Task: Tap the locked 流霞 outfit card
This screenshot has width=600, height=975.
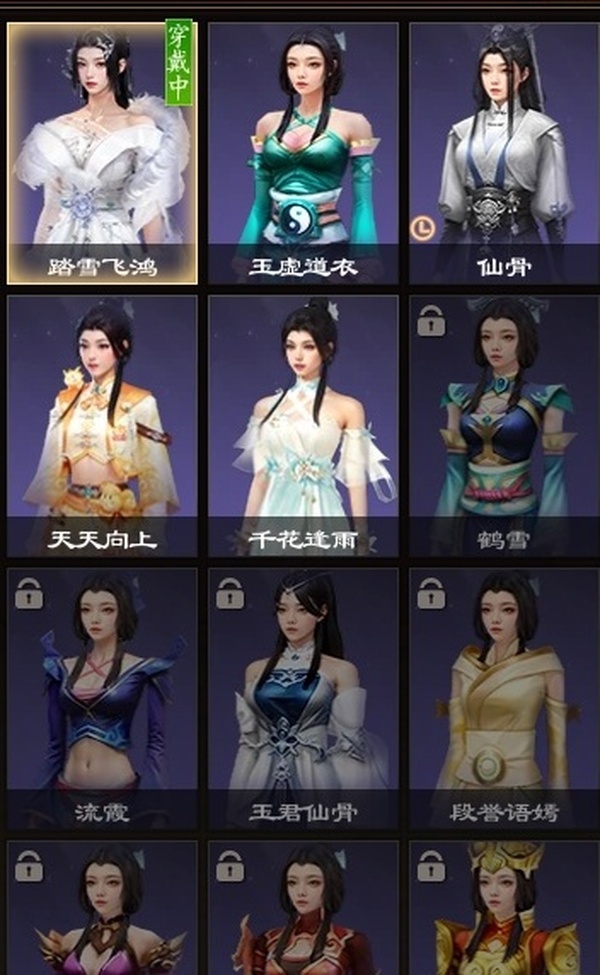Action: pyautogui.click(x=102, y=698)
